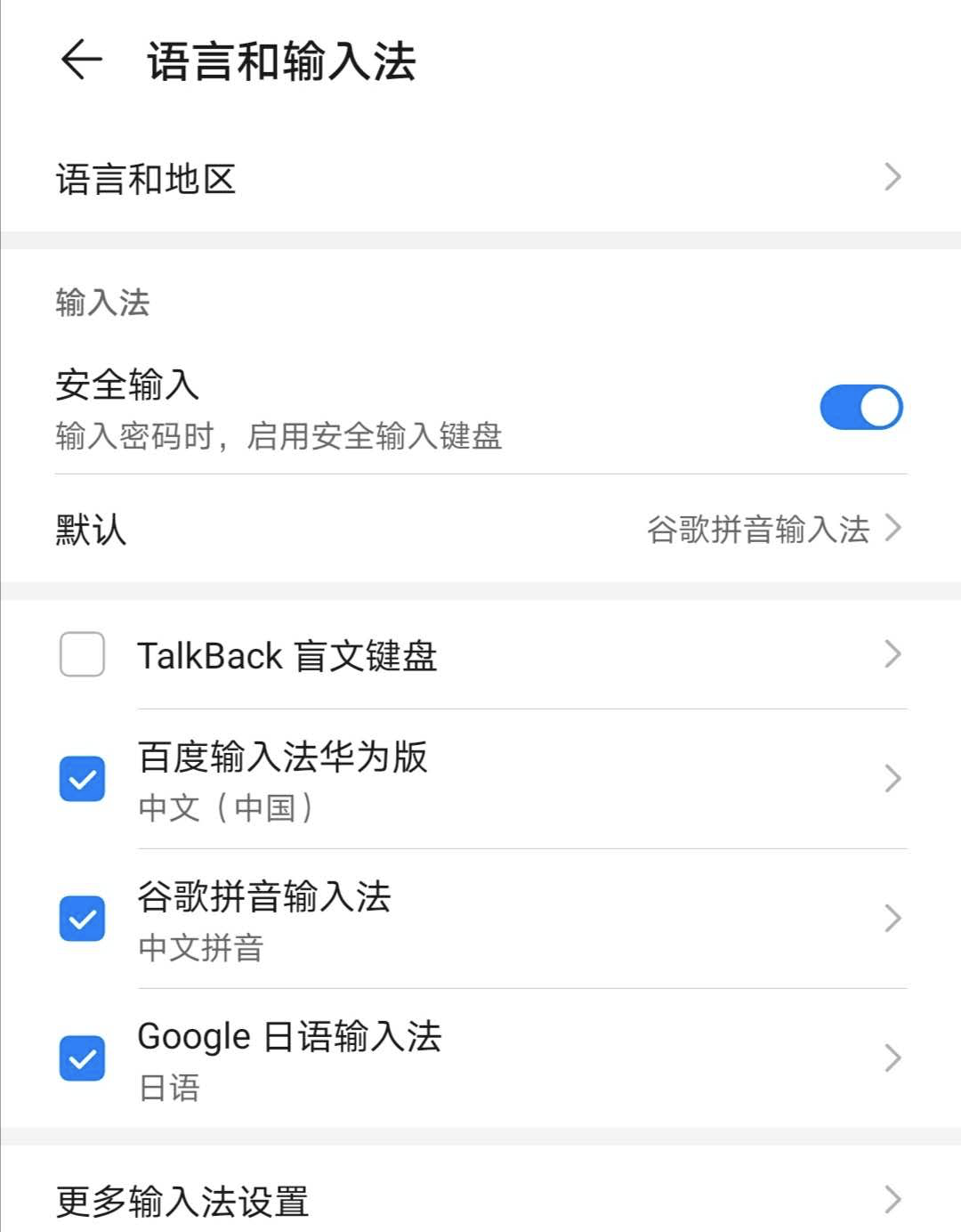Viewport: 961px width, 1232px height.
Task: Open the 更多输入法设置 menu item
Action: [x=182, y=1202]
